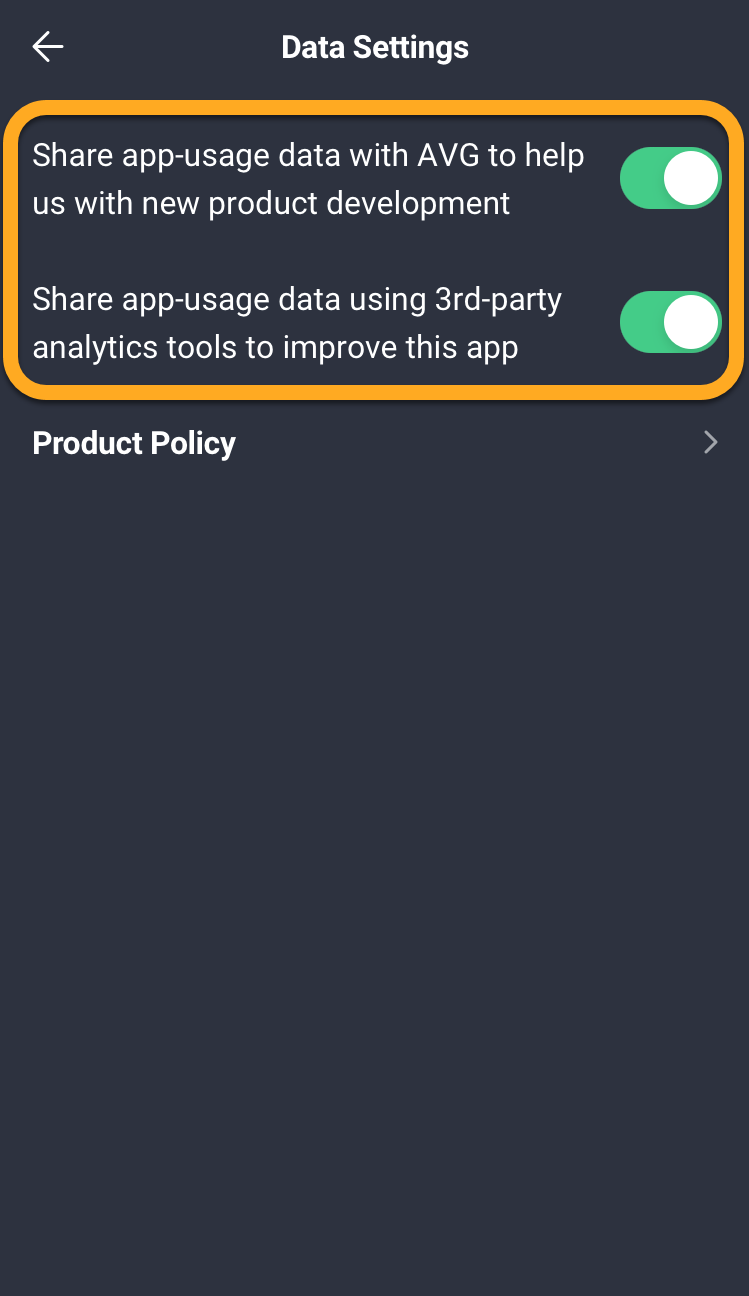Turn off 3rd-party analytics data sharing
The image size is (749, 1296).
tap(670, 323)
